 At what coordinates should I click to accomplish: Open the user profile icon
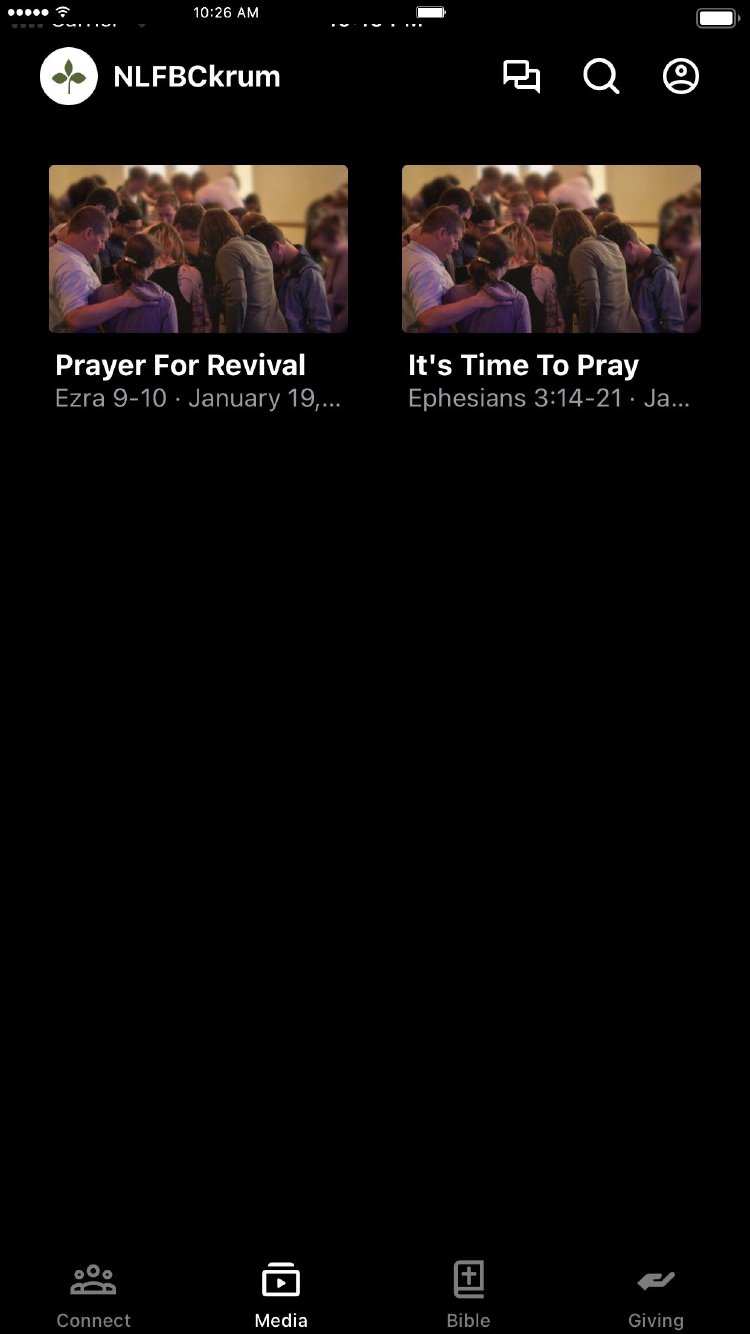click(x=681, y=77)
